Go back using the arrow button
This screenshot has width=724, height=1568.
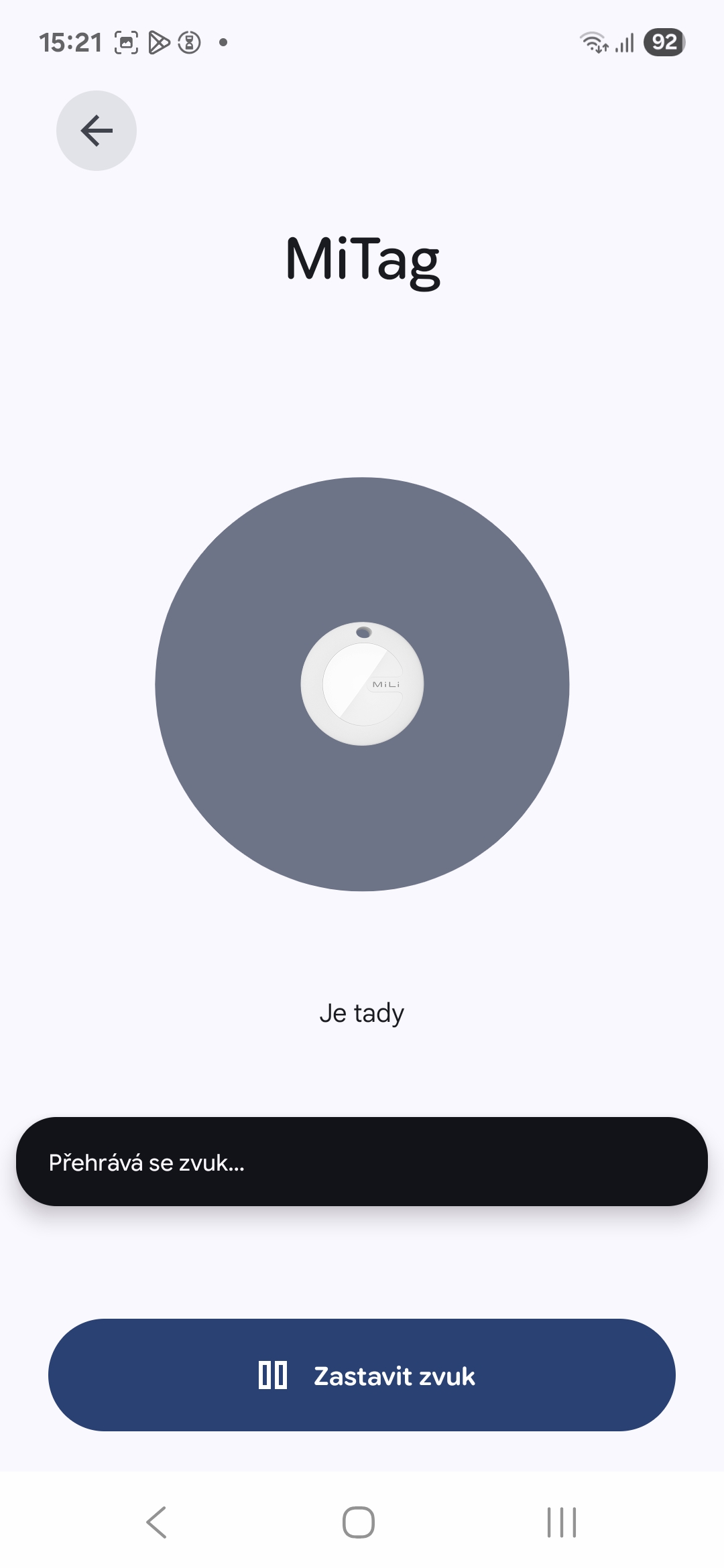pyautogui.click(x=97, y=131)
